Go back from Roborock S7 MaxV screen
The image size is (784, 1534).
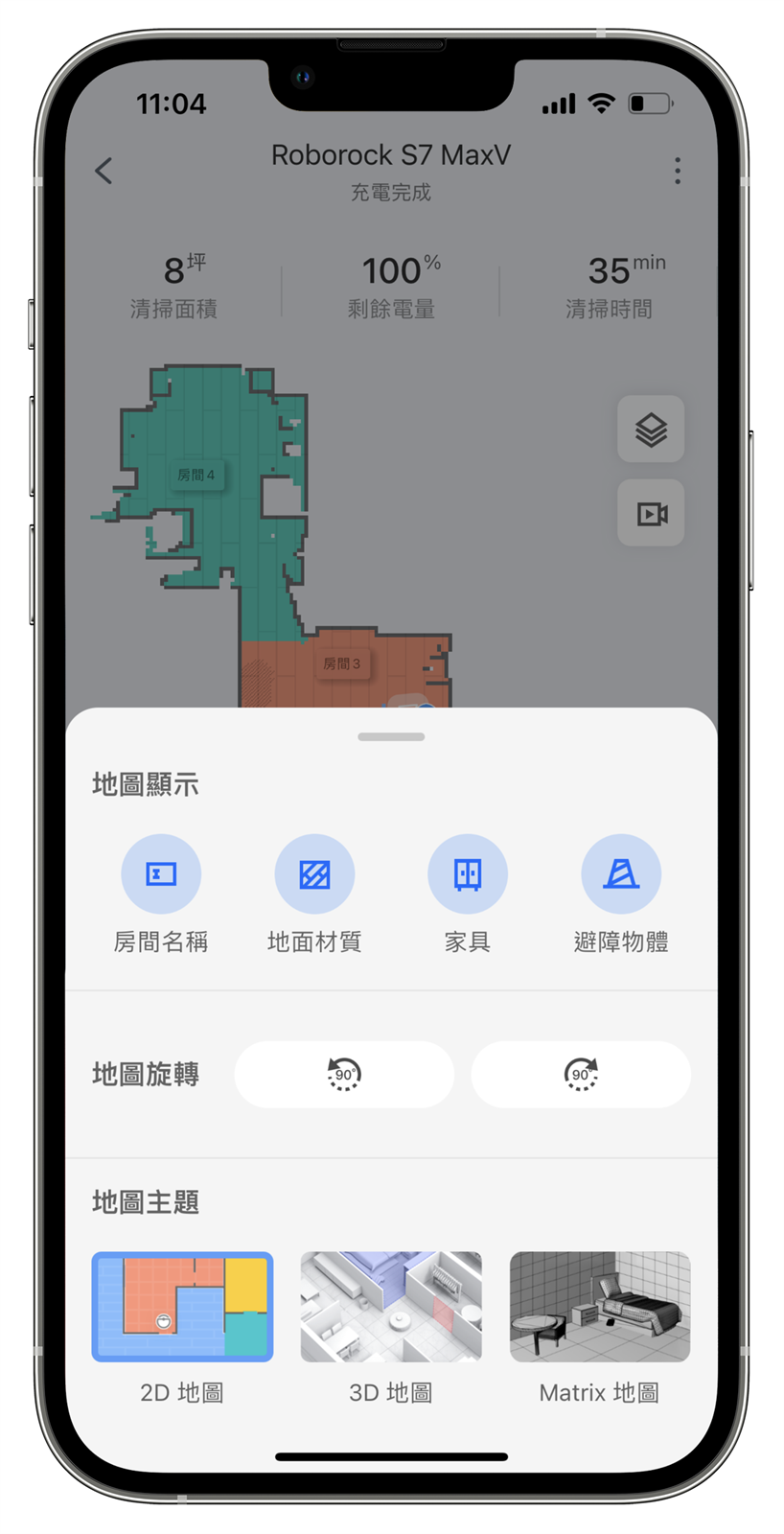(104, 171)
